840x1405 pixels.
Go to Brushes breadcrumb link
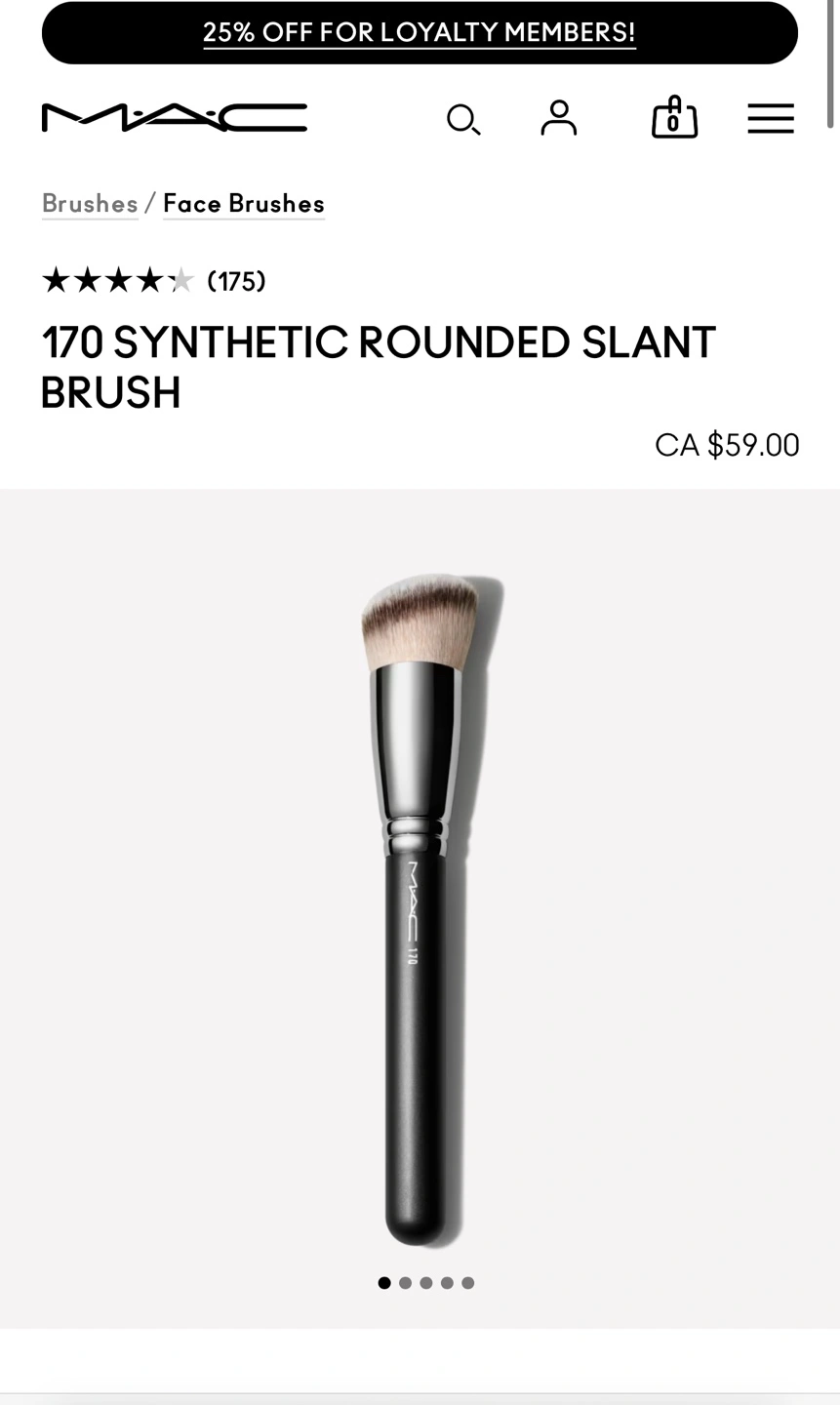(90, 203)
